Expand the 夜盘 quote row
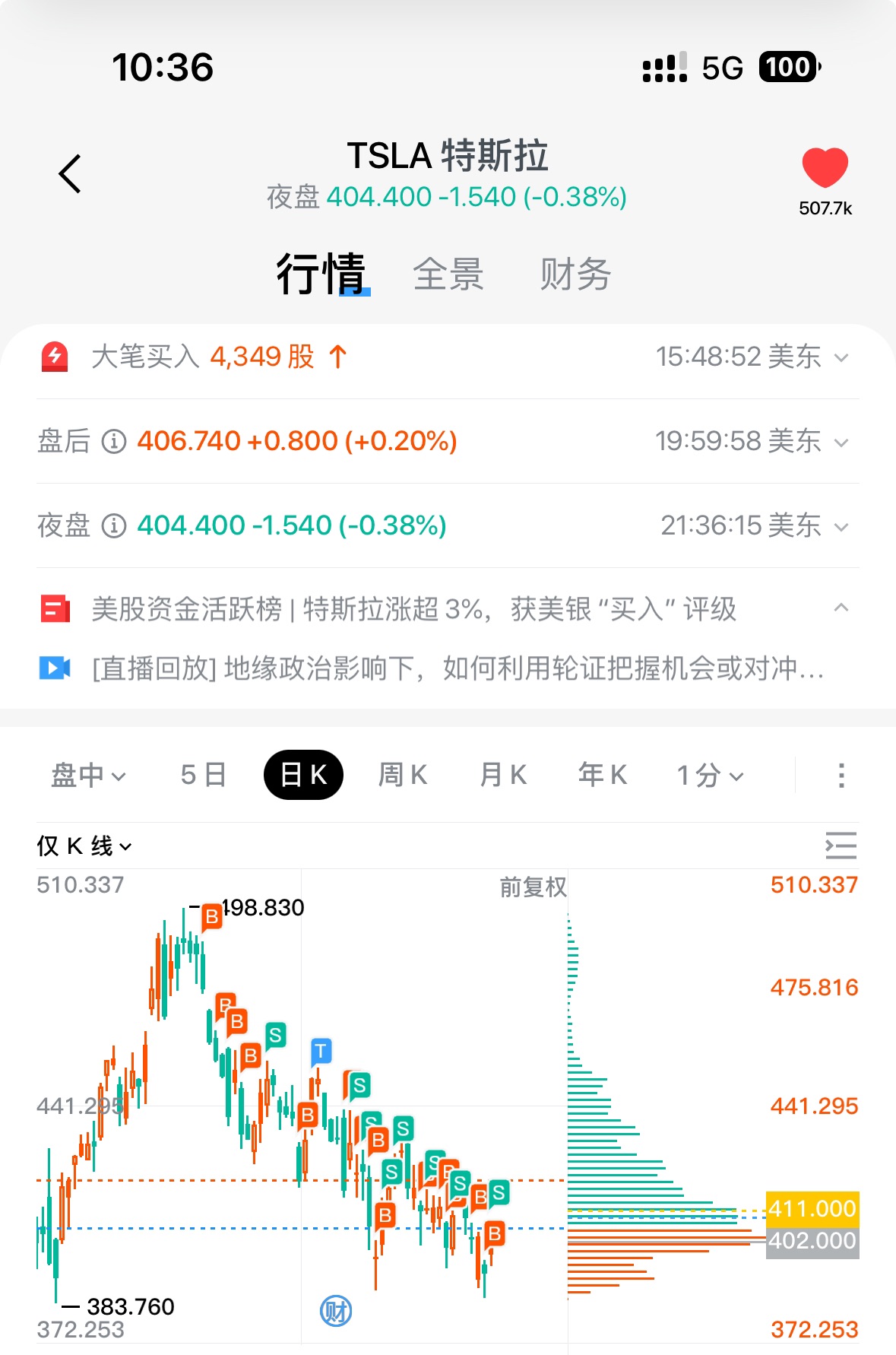The height and width of the screenshot is (1355, 896). [841, 526]
